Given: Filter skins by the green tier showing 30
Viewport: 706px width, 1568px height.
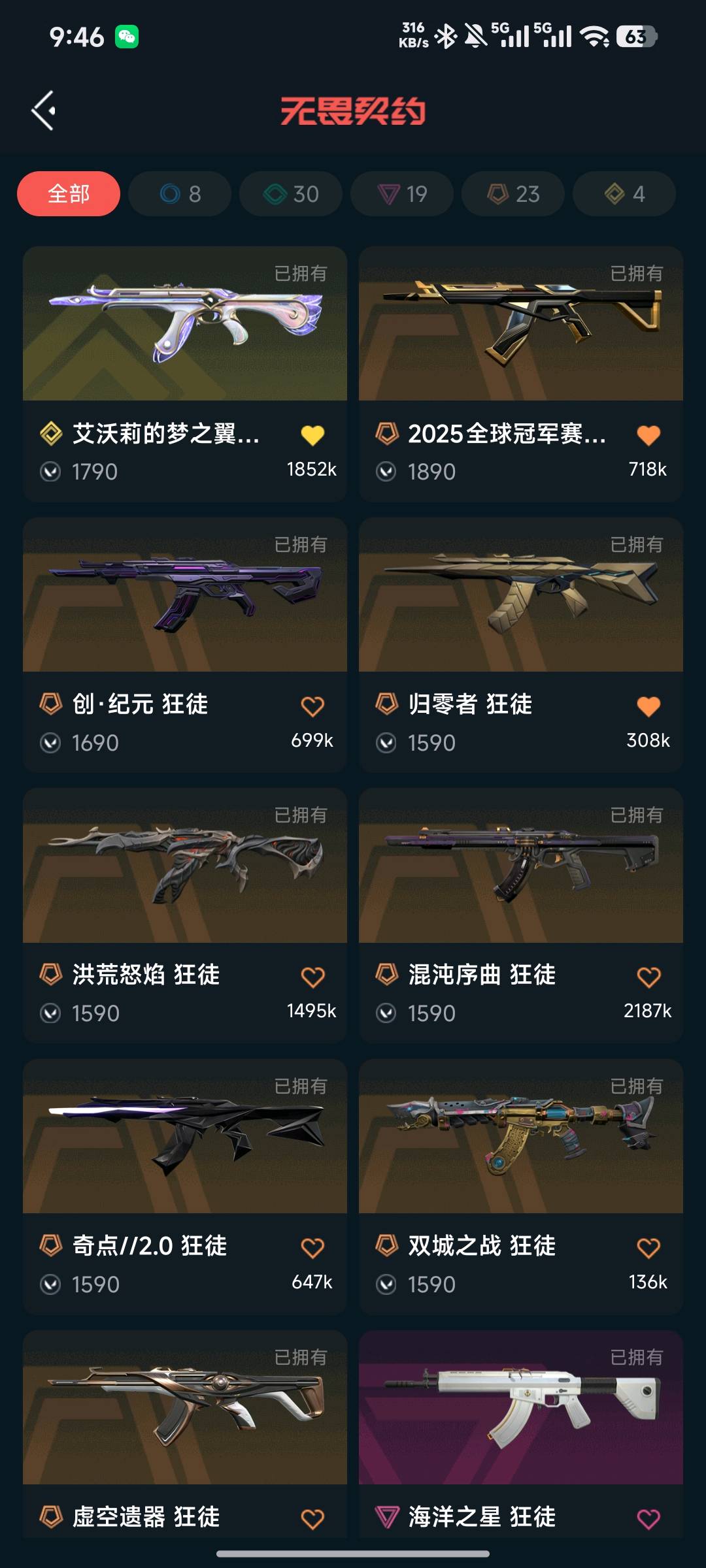Looking at the screenshot, I should [291, 194].
